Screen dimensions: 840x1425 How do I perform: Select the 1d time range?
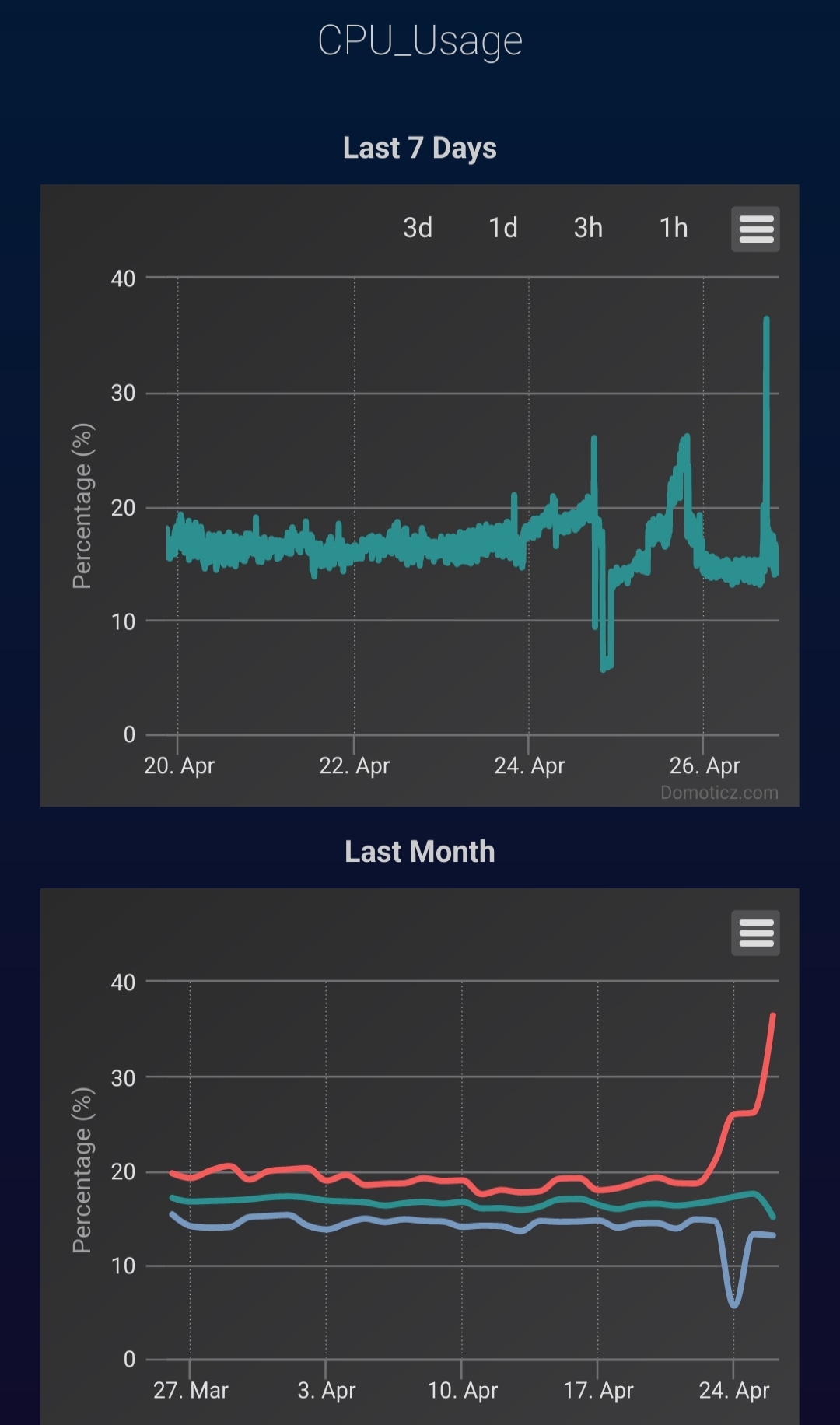click(x=502, y=229)
